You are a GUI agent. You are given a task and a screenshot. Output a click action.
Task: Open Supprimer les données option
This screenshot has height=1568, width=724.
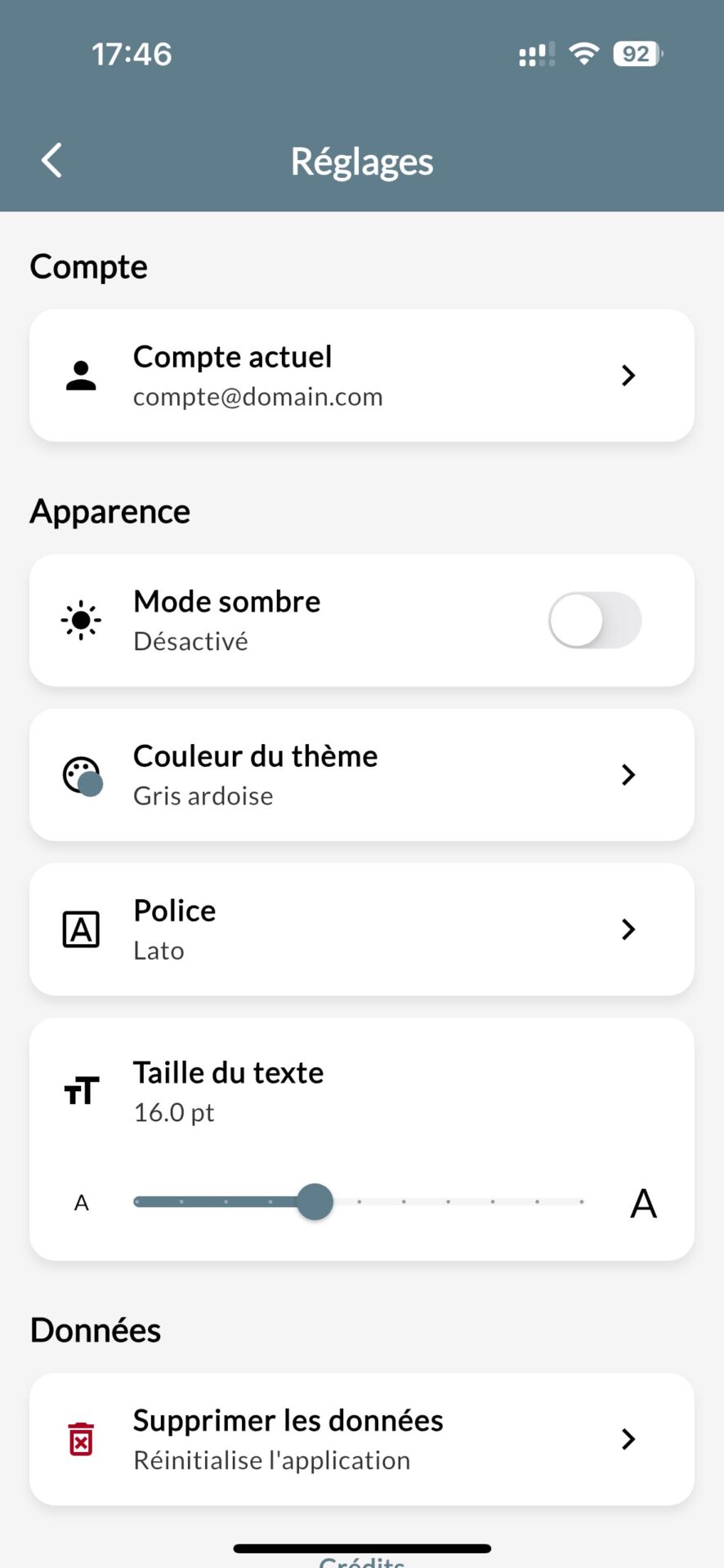pos(361,1439)
